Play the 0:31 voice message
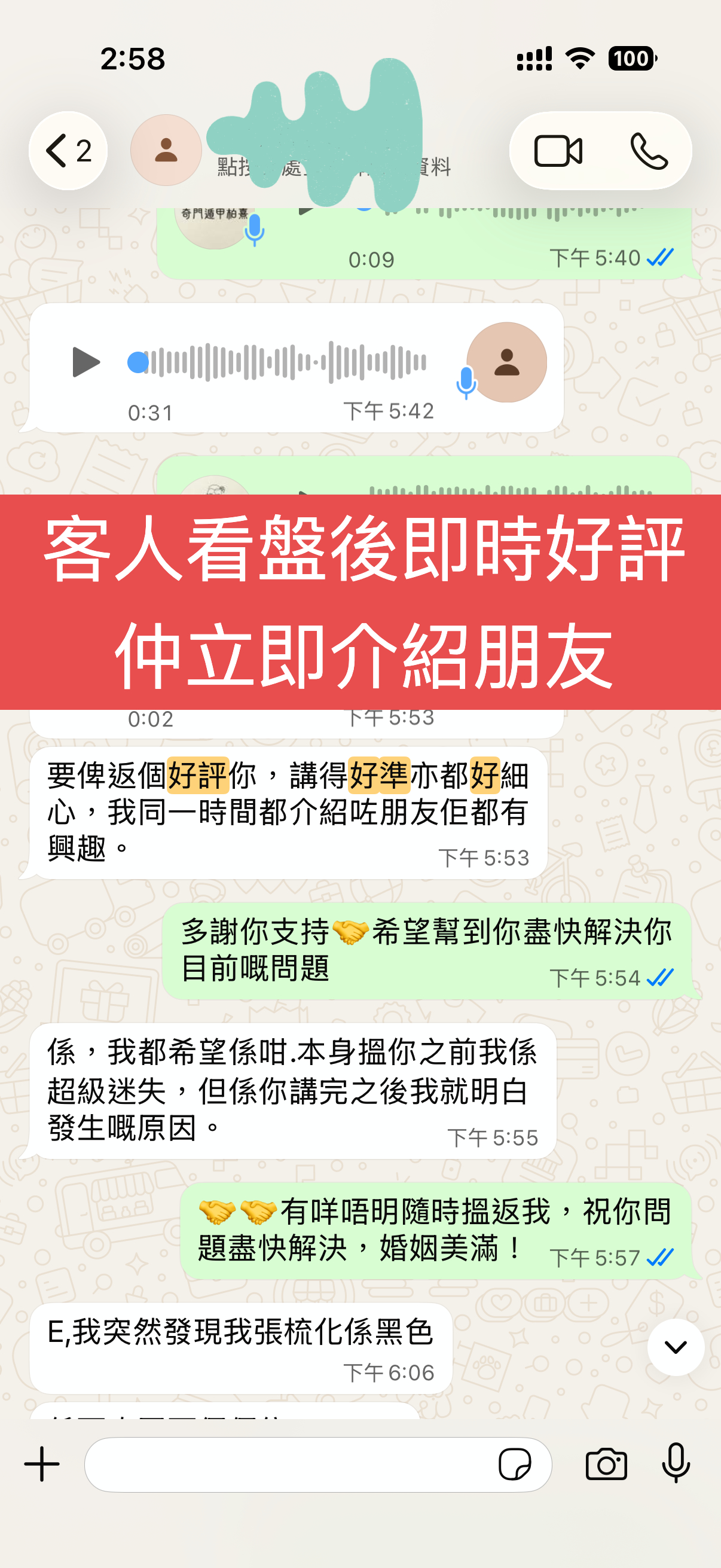Viewport: 721px width, 1568px height. (85, 362)
